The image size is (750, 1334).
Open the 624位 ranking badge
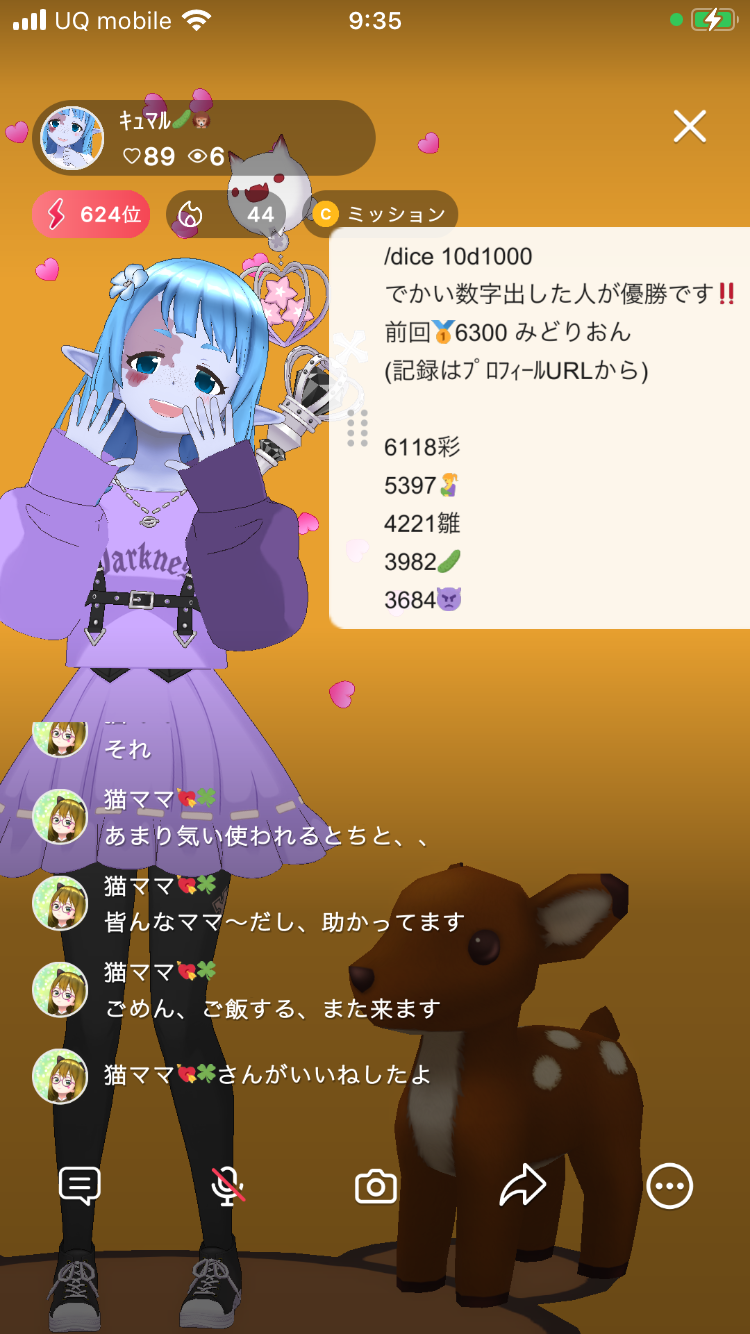(x=91, y=214)
